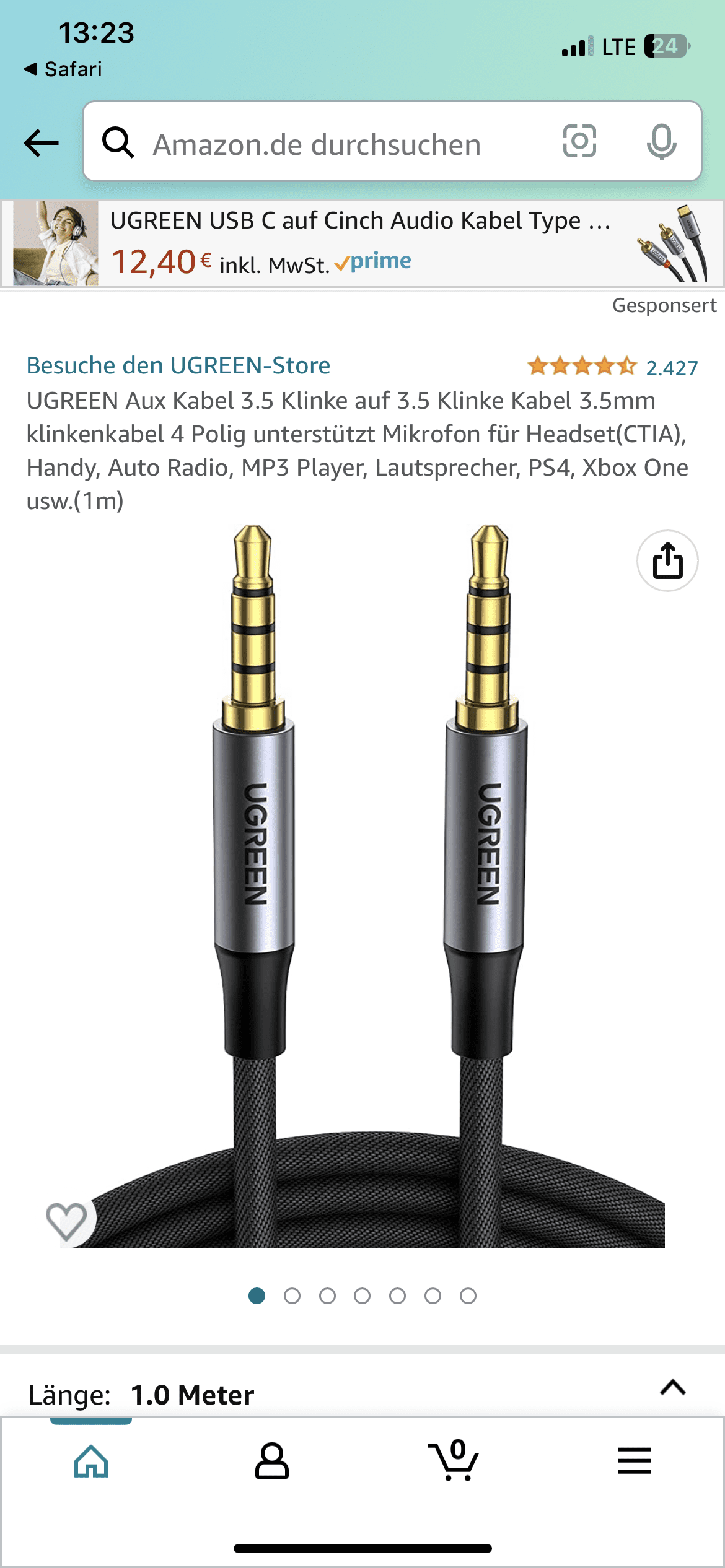This screenshot has height=1568, width=725.
Task: Start voice search with the microphone
Action: (x=661, y=142)
